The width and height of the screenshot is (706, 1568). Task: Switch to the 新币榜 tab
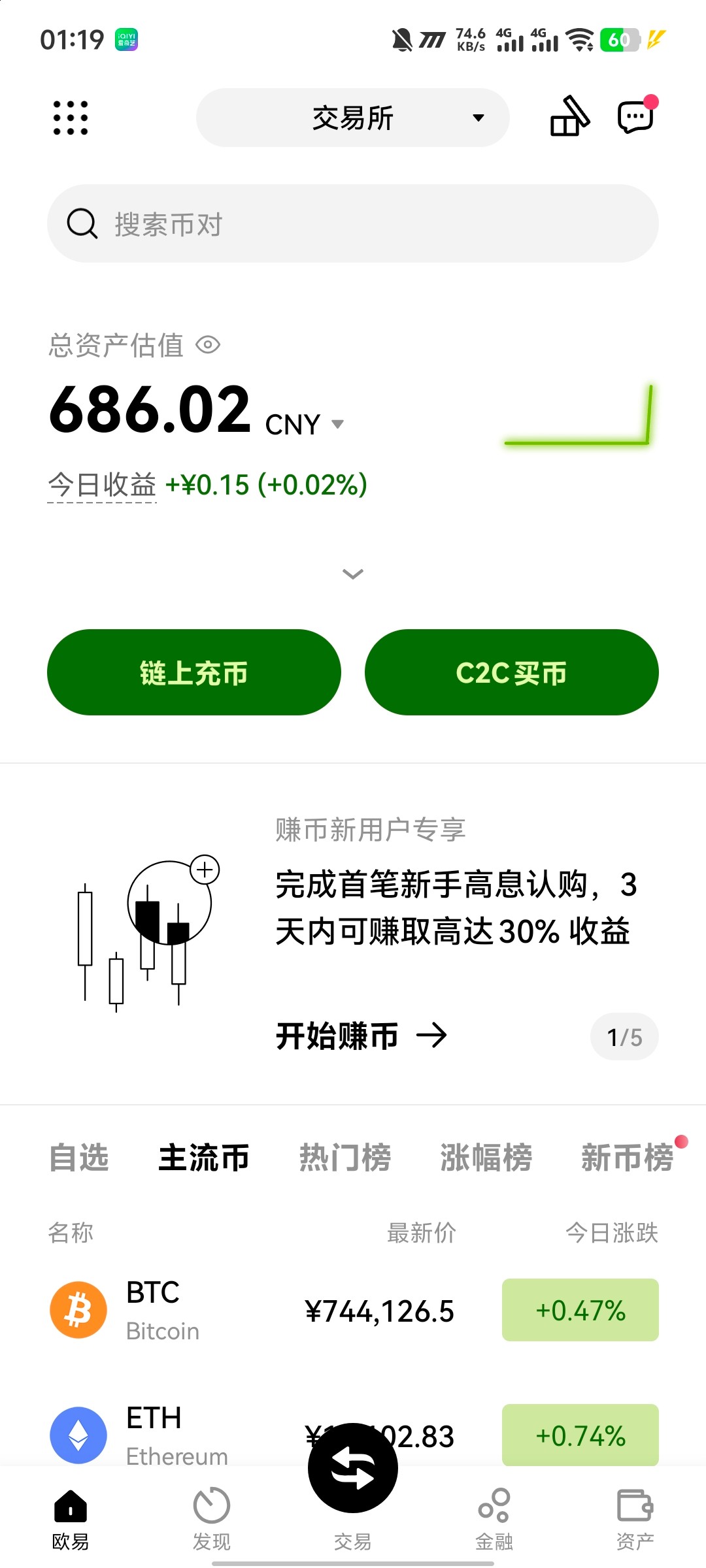point(628,1158)
